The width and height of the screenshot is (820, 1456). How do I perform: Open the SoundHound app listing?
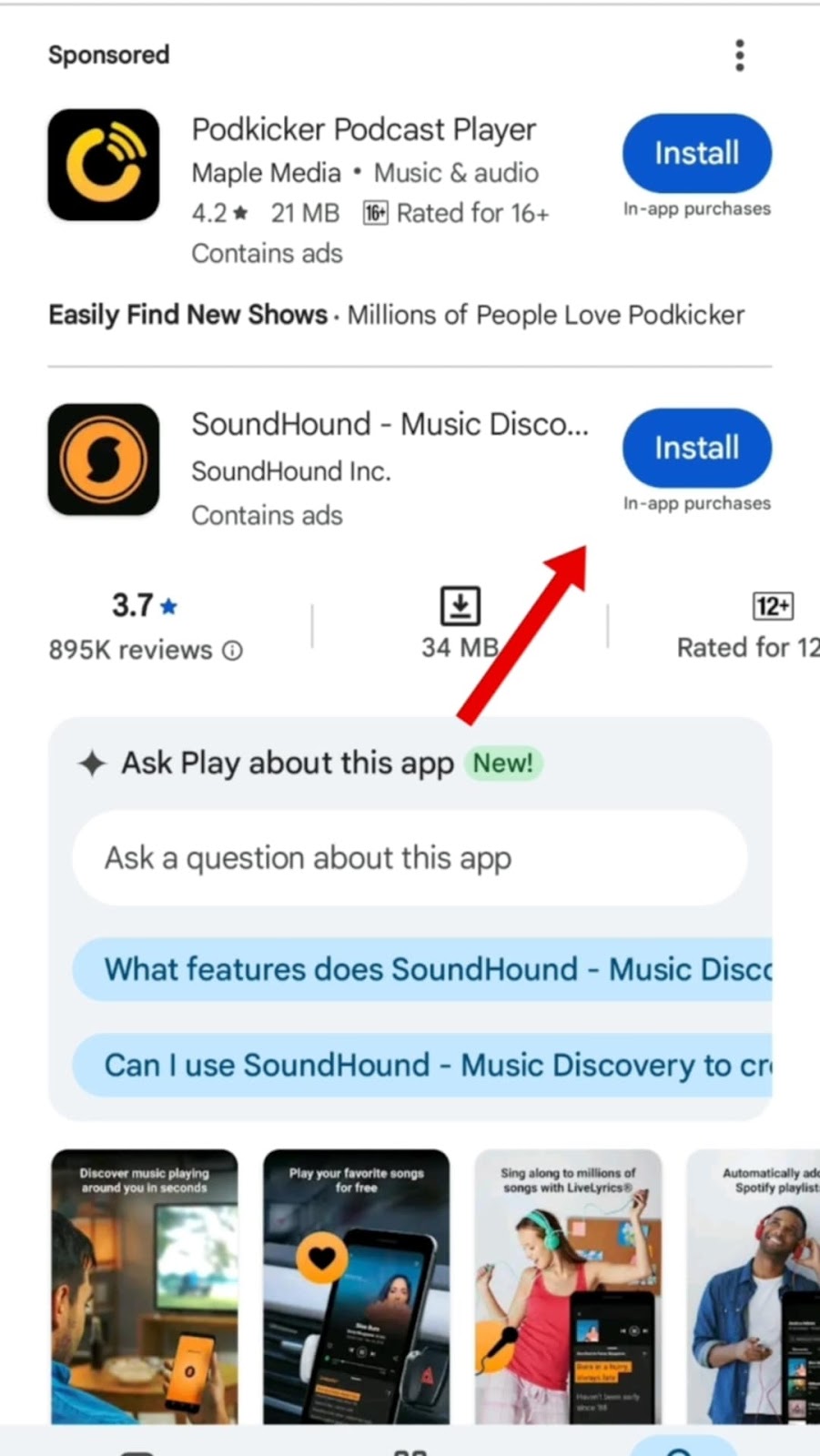coord(390,425)
